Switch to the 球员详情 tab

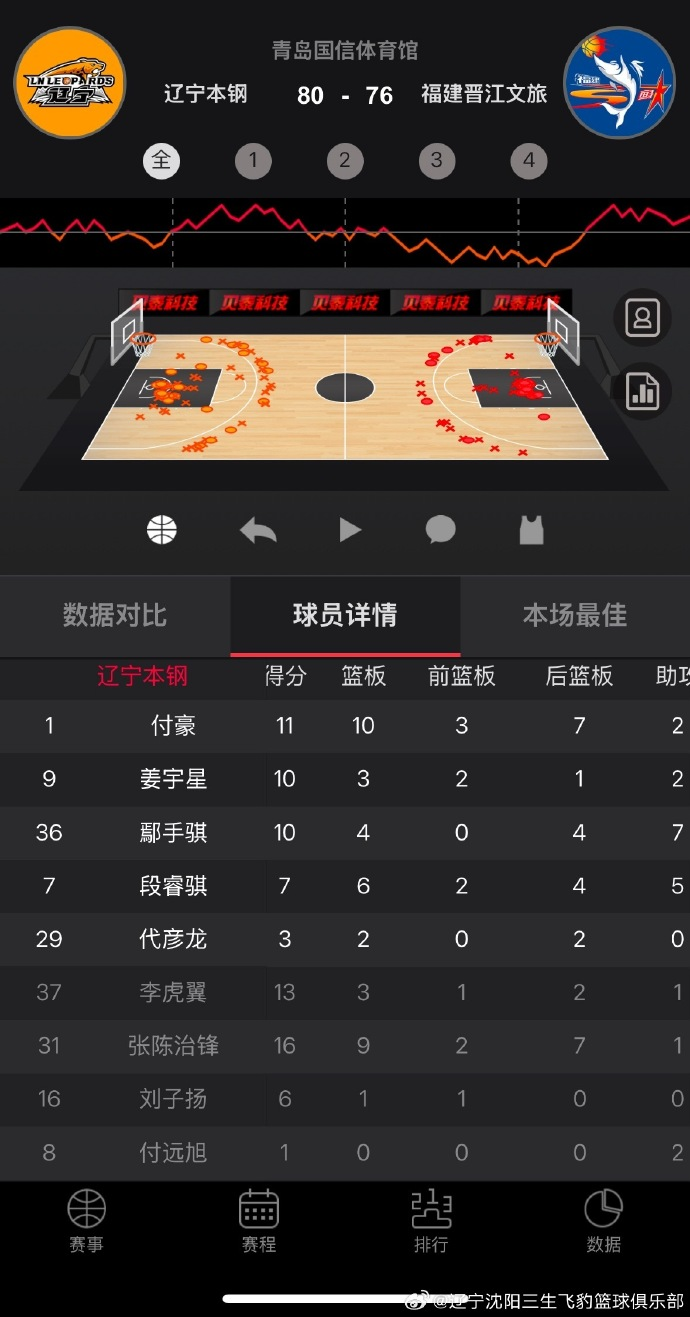pyautogui.click(x=345, y=615)
